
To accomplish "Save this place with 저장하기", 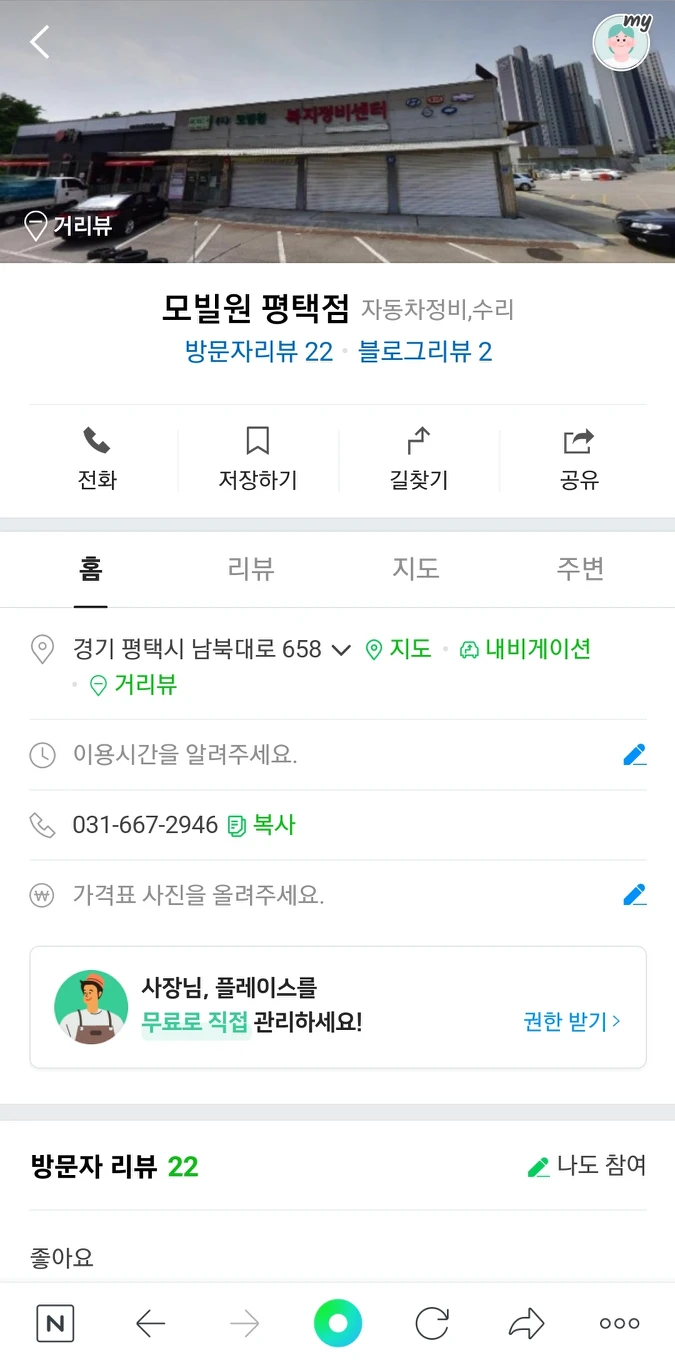I will pyautogui.click(x=258, y=459).
